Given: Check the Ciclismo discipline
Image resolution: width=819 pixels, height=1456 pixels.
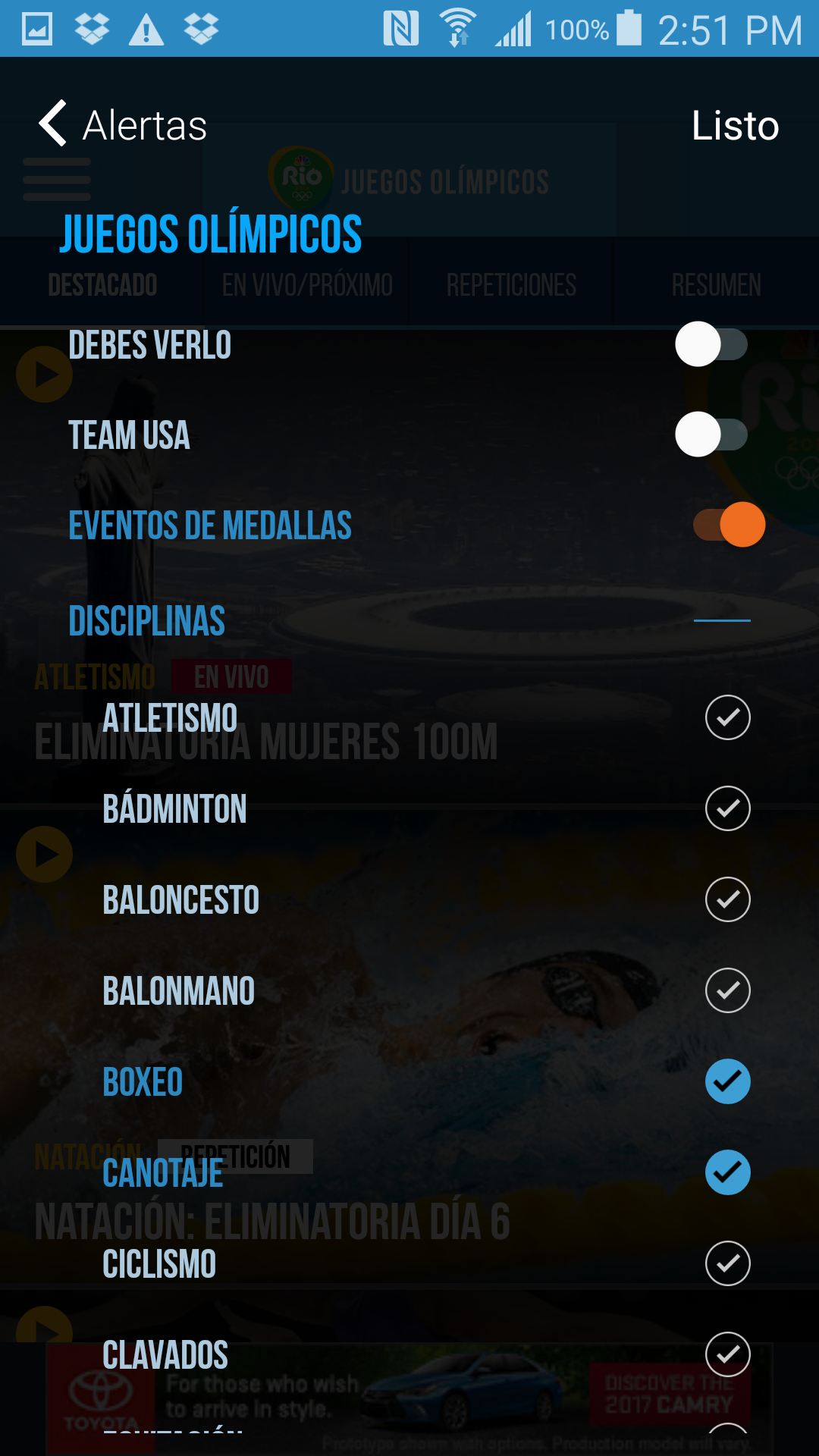Looking at the screenshot, I should [727, 1263].
